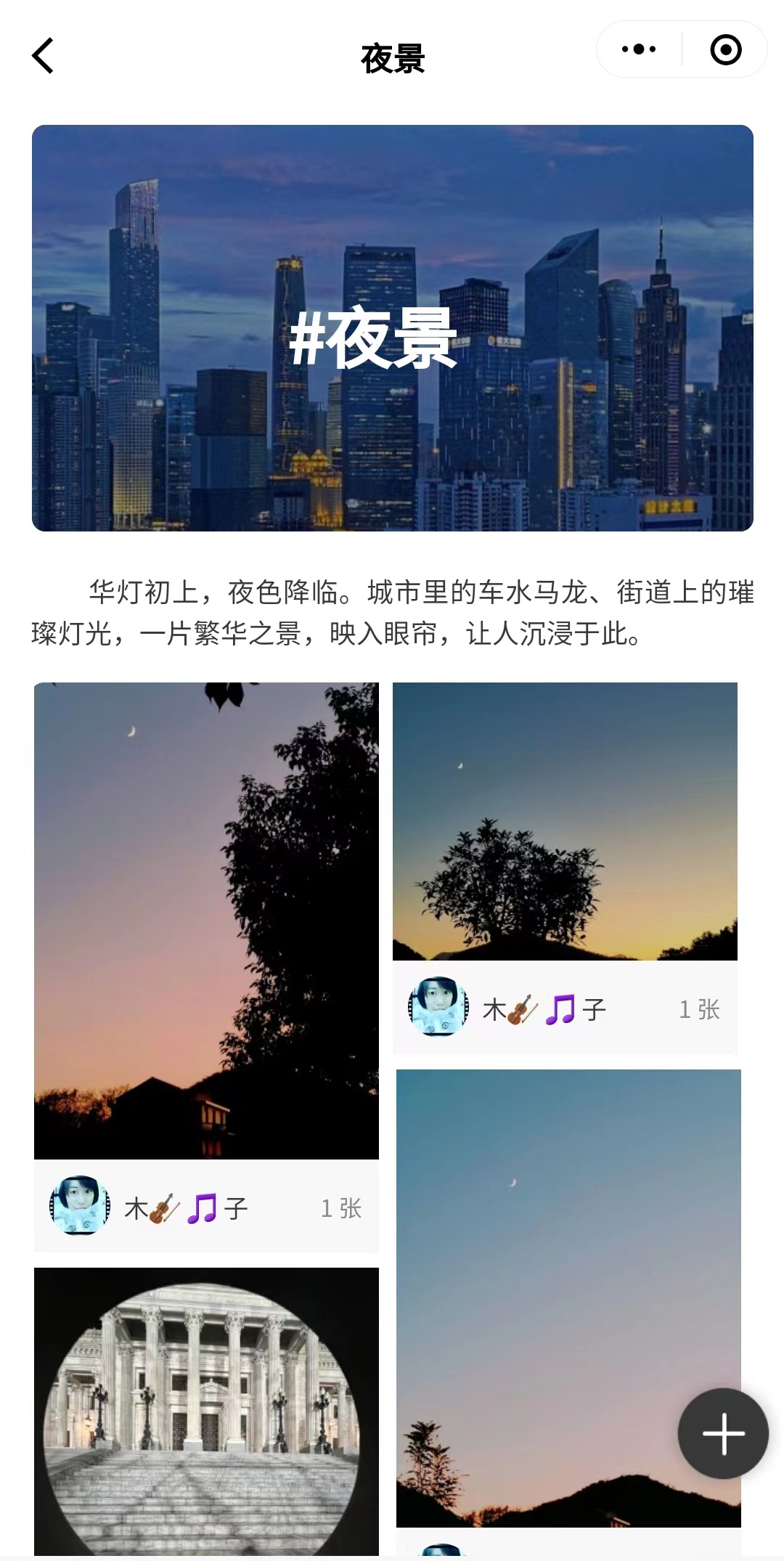
Task: Open the lone tree on hill photo
Action: click(565, 821)
